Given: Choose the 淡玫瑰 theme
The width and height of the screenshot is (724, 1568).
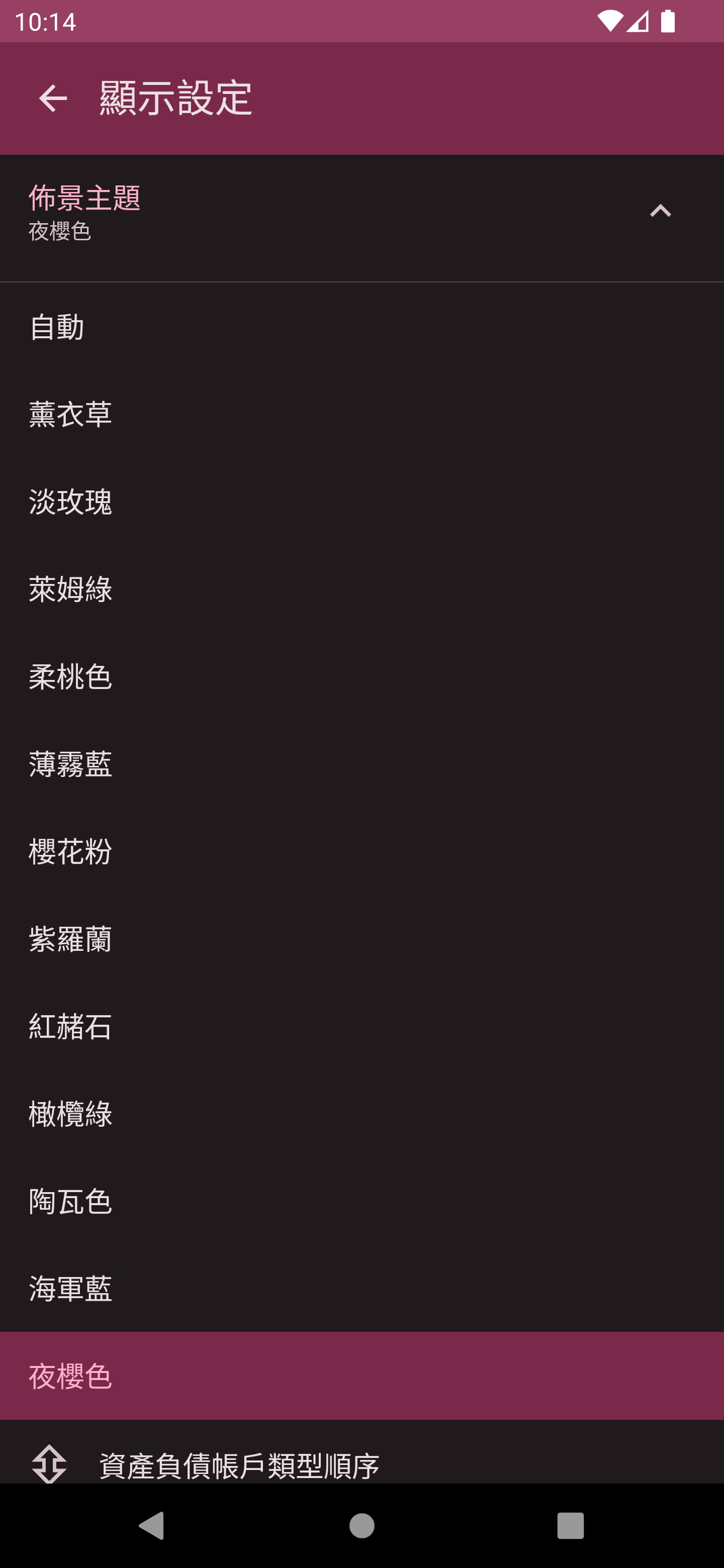Looking at the screenshot, I should pyautogui.click(x=361, y=502).
